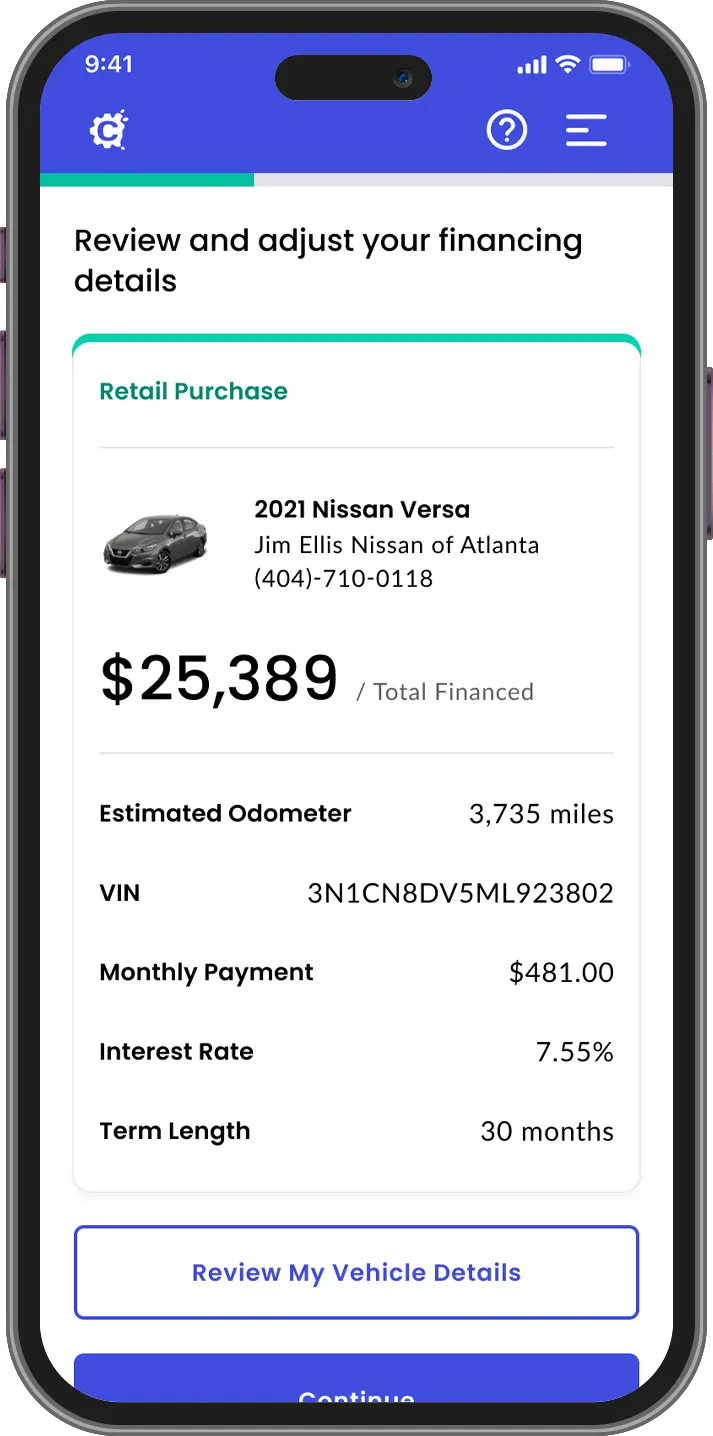This screenshot has width=713, height=1436.
Task: Open the help question mark icon
Action: click(506, 130)
